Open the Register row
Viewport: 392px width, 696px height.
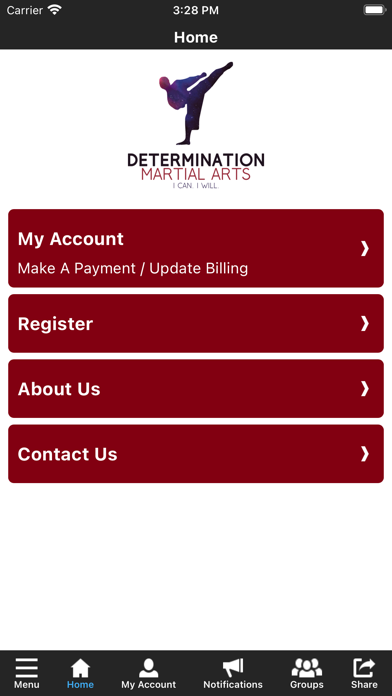(x=196, y=323)
